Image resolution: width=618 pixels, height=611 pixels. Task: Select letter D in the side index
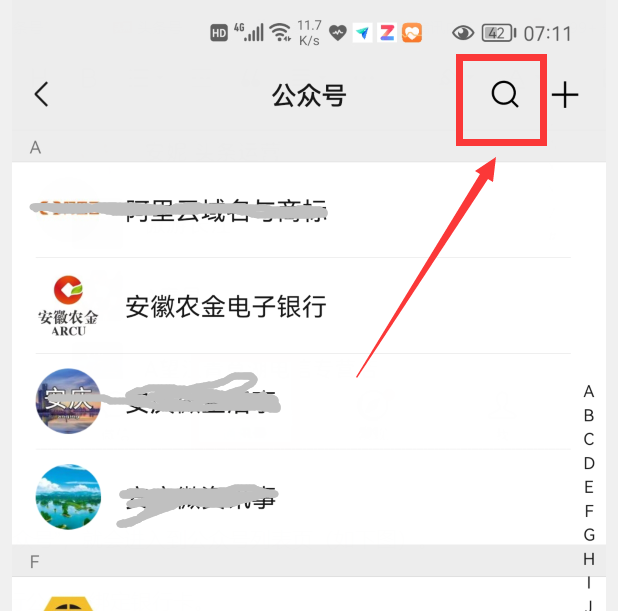589,463
